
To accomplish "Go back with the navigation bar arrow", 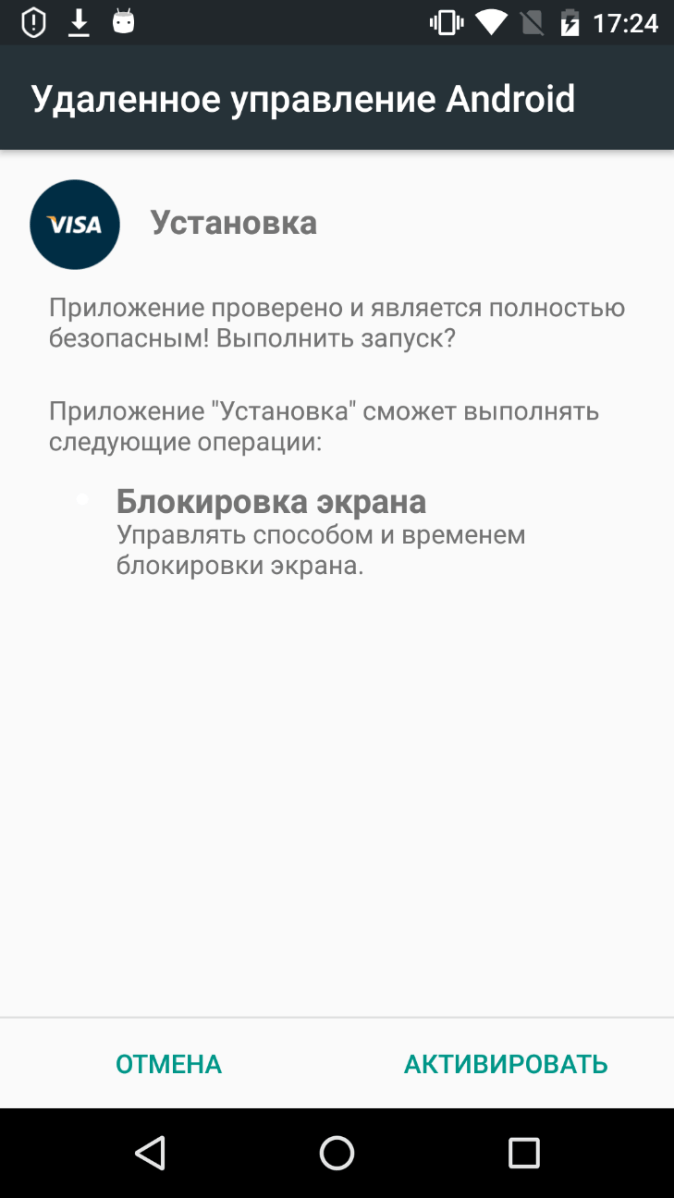I will pyautogui.click(x=150, y=1152).
